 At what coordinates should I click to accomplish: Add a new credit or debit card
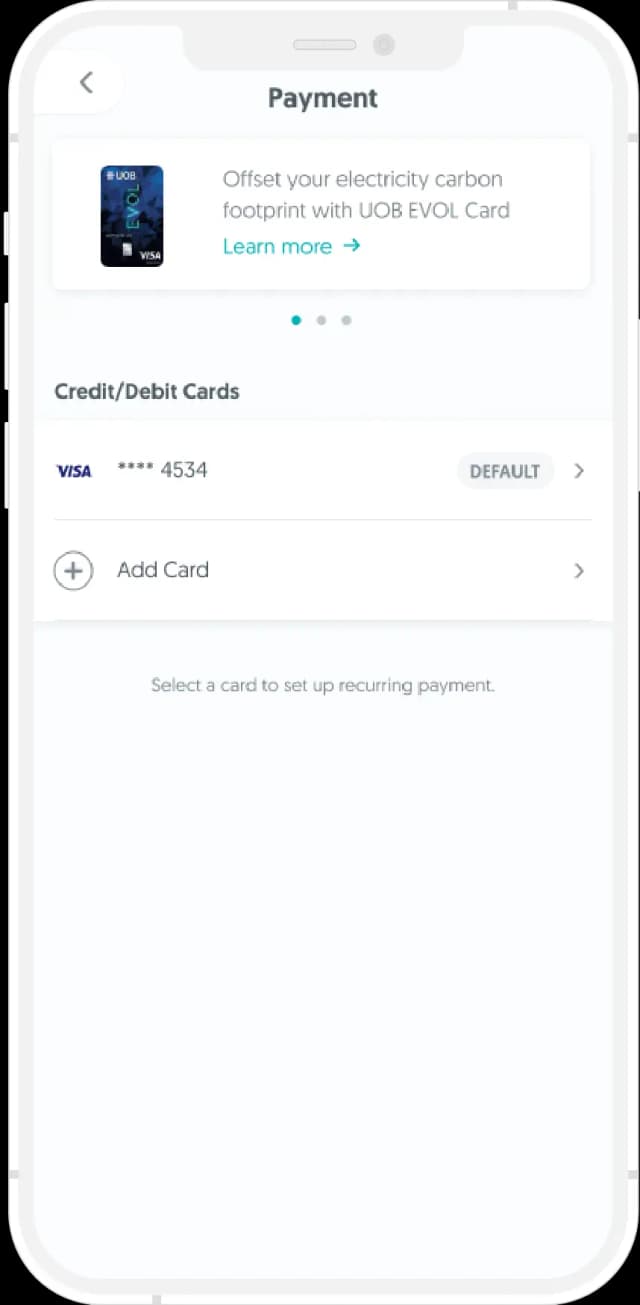(320, 570)
